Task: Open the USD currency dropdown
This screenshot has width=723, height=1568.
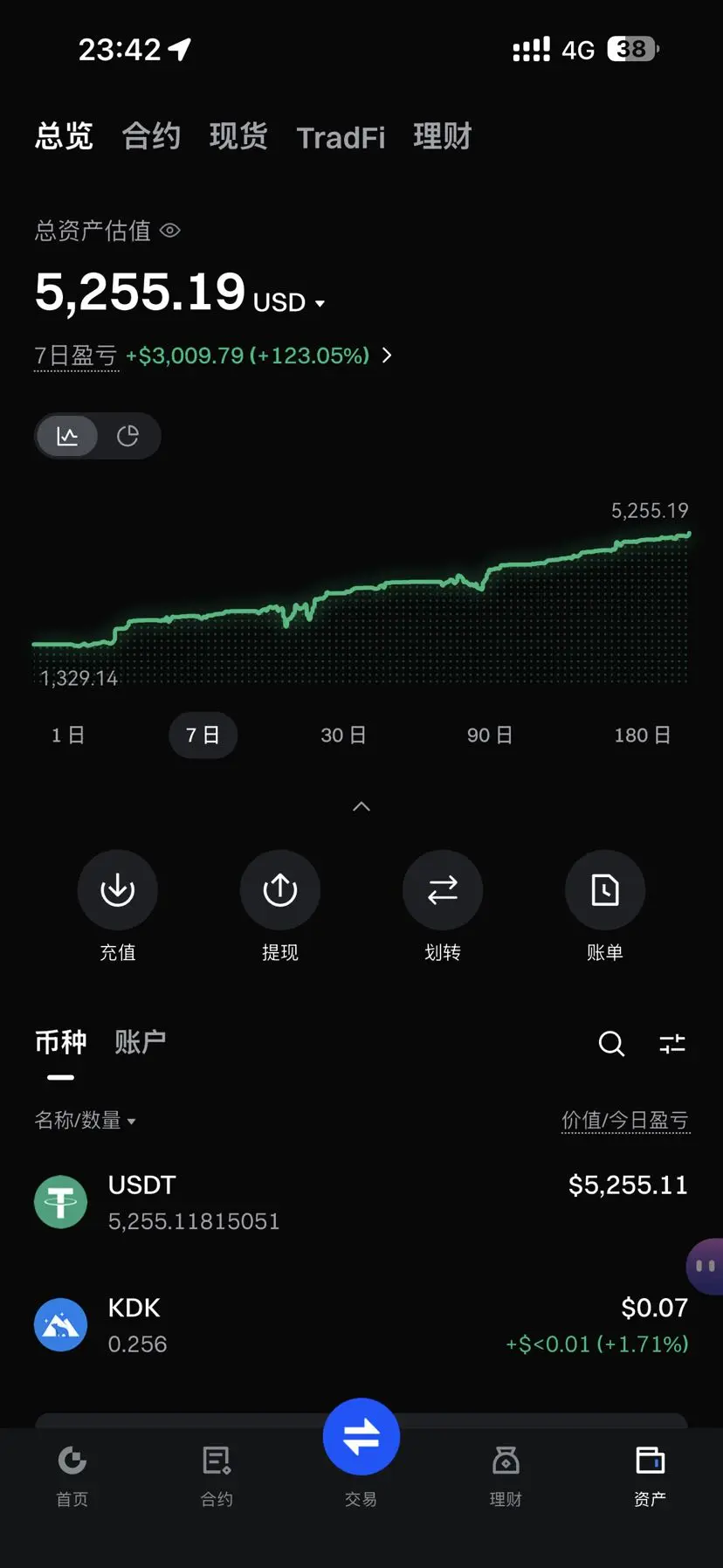Action: (x=289, y=302)
